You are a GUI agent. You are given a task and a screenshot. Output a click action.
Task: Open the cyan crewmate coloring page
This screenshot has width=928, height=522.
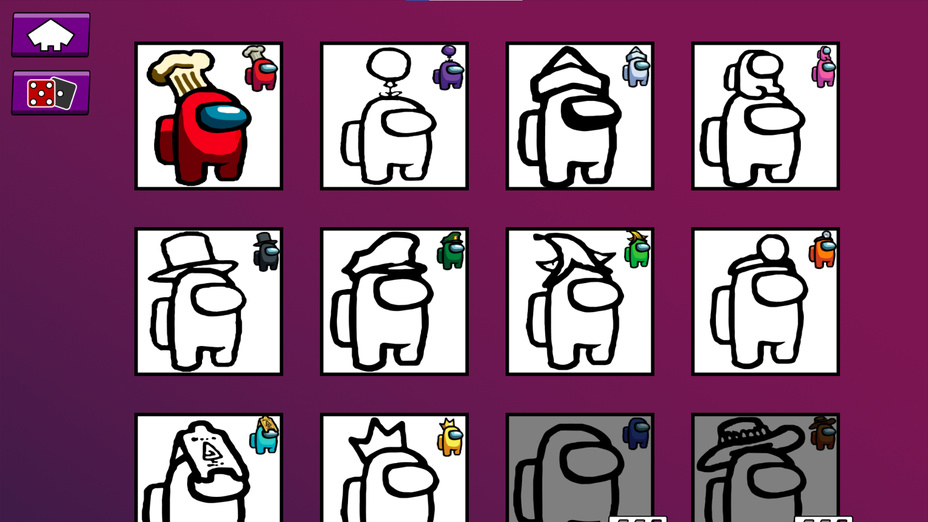point(209,468)
